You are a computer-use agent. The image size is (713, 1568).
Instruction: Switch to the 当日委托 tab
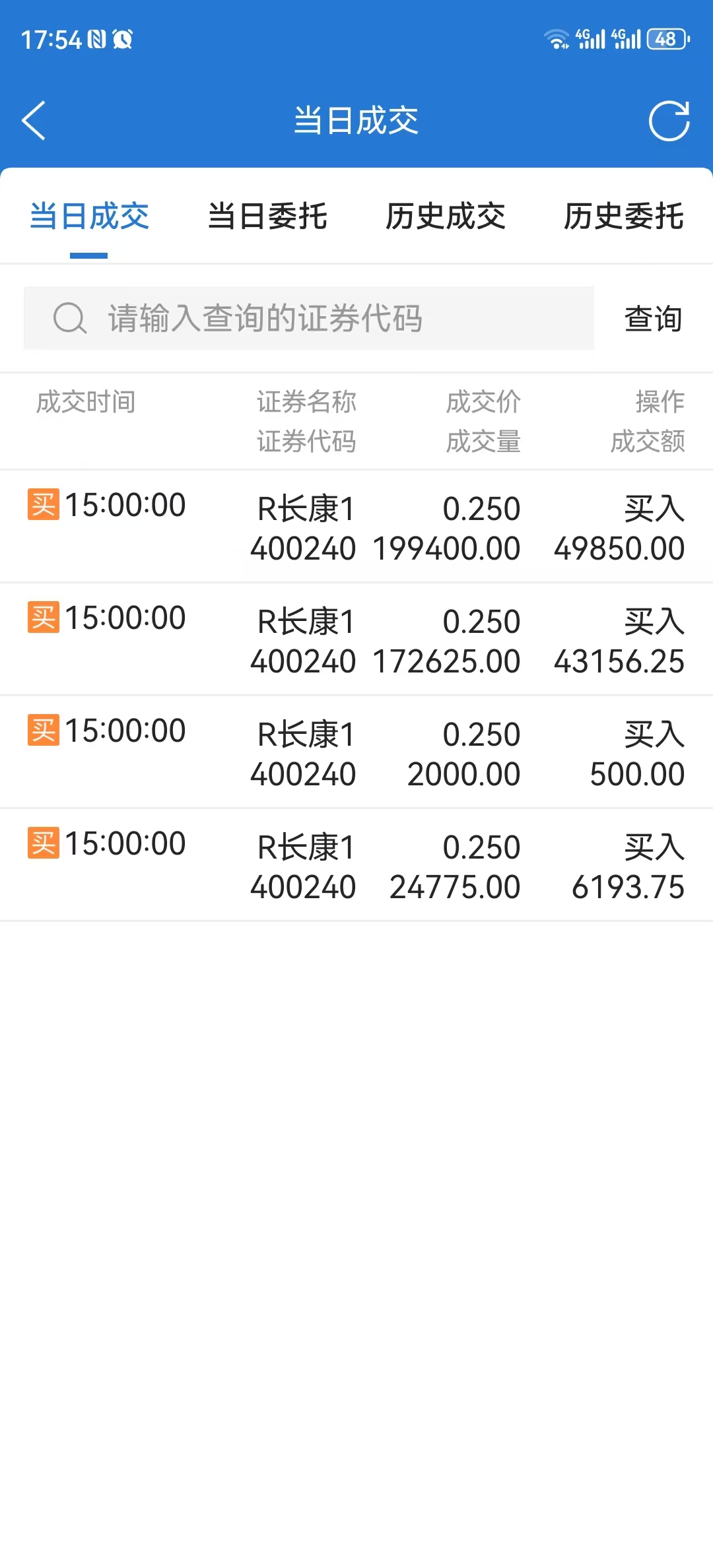pos(267,216)
